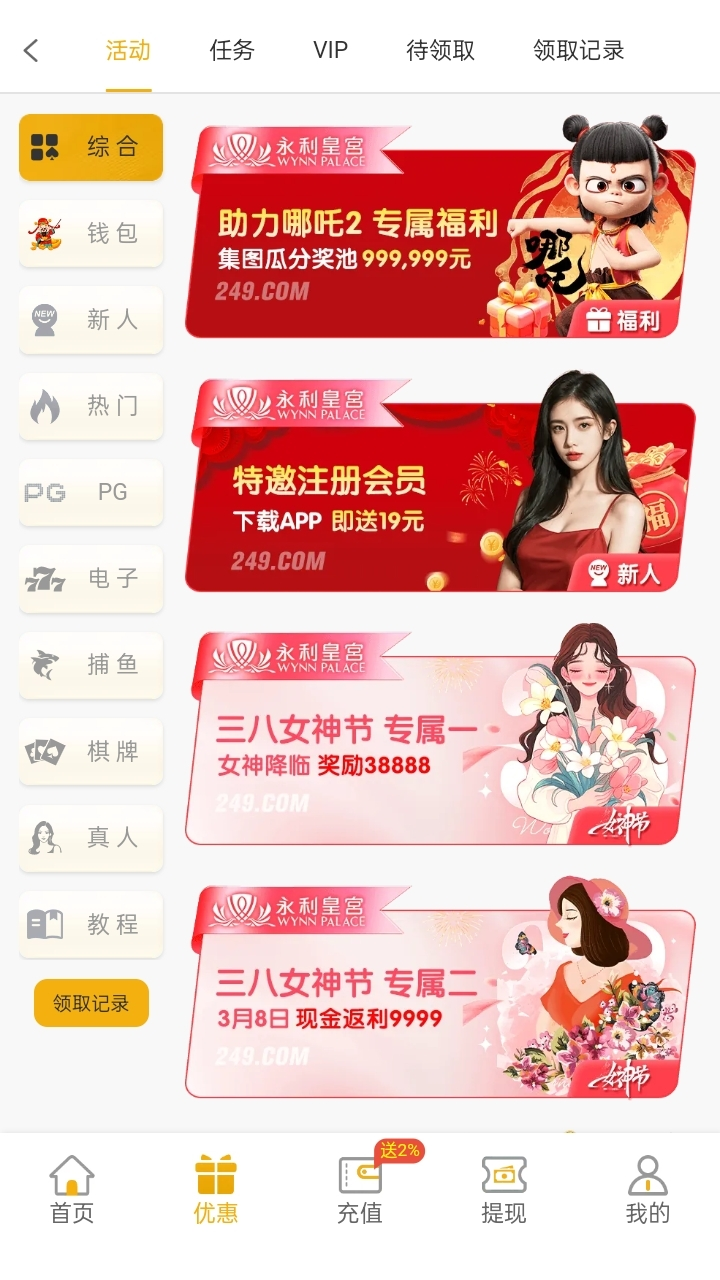View the 三八女神节 专属一 promotion
The image size is (720, 1280).
[x=440, y=745]
